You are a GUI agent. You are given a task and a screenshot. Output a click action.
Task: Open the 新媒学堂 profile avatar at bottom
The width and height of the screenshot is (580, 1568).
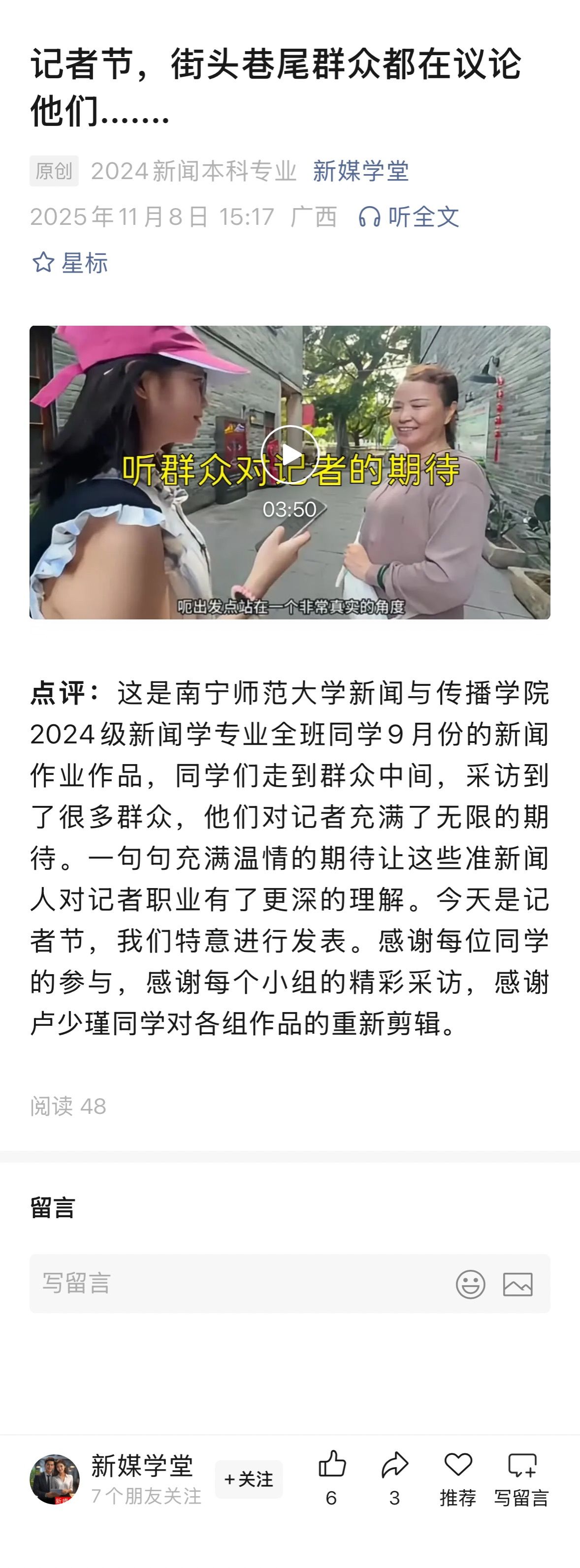(x=55, y=1479)
